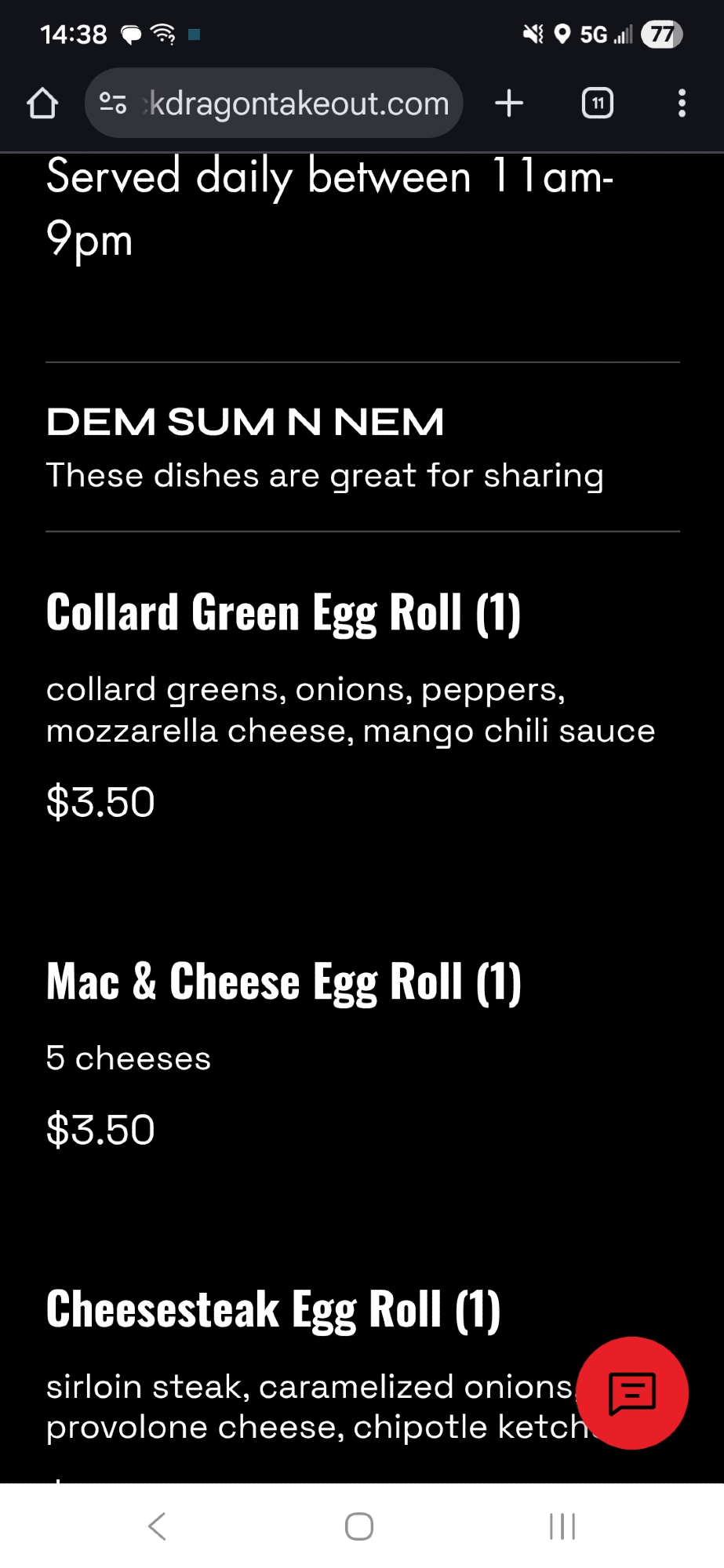724x1568 pixels.
Task: Go to the browser home page
Action: click(42, 103)
